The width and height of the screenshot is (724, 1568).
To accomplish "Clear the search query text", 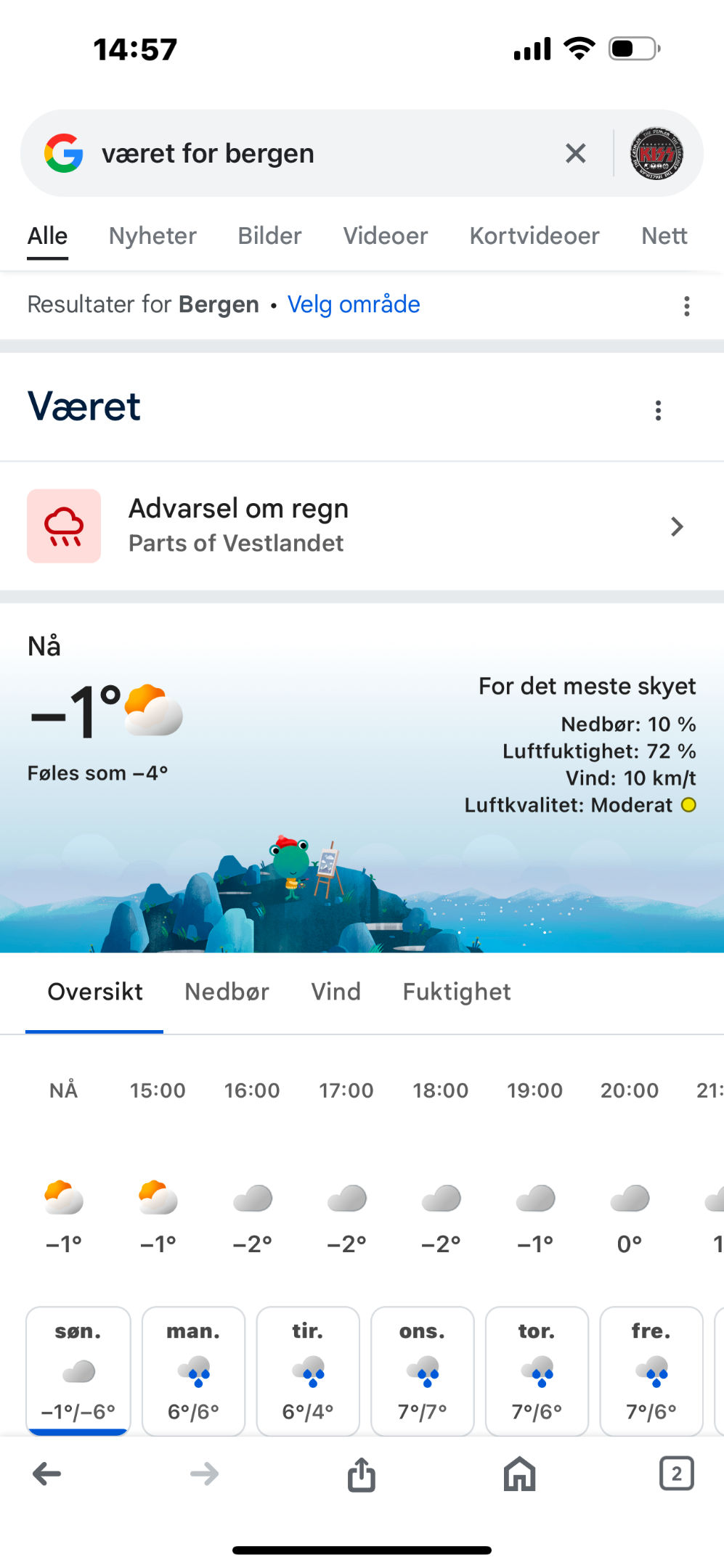I will [575, 153].
